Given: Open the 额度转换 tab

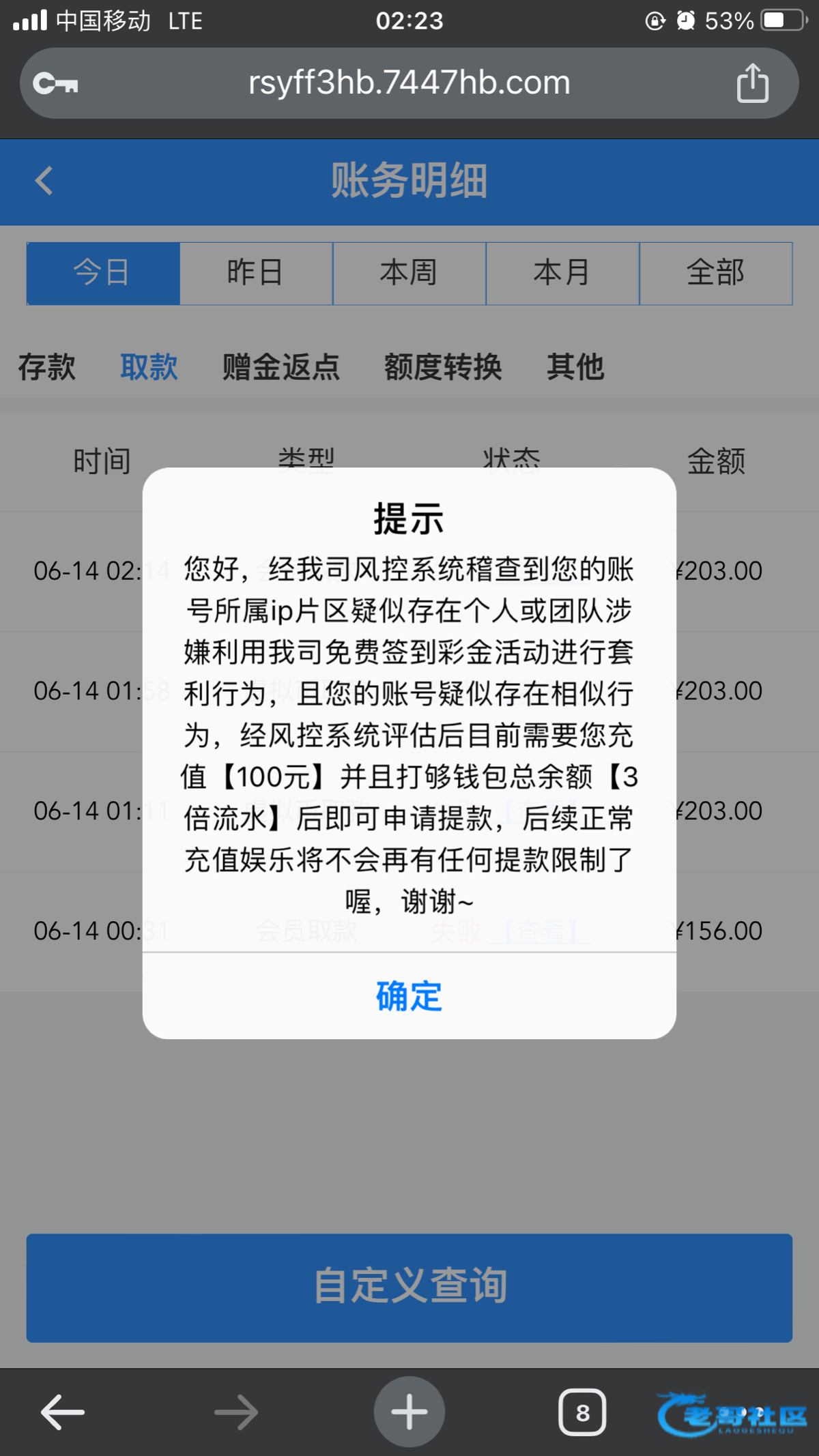Looking at the screenshot, I should coord(443,367).
